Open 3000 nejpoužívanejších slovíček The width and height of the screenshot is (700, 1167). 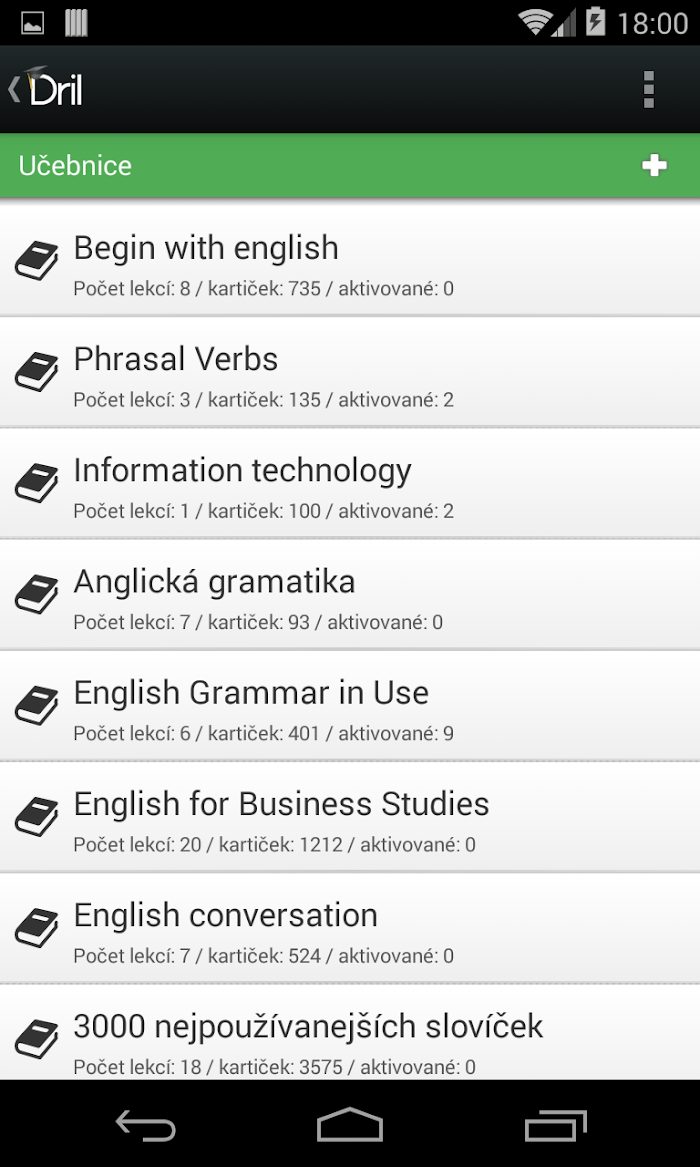(350, 1032)
